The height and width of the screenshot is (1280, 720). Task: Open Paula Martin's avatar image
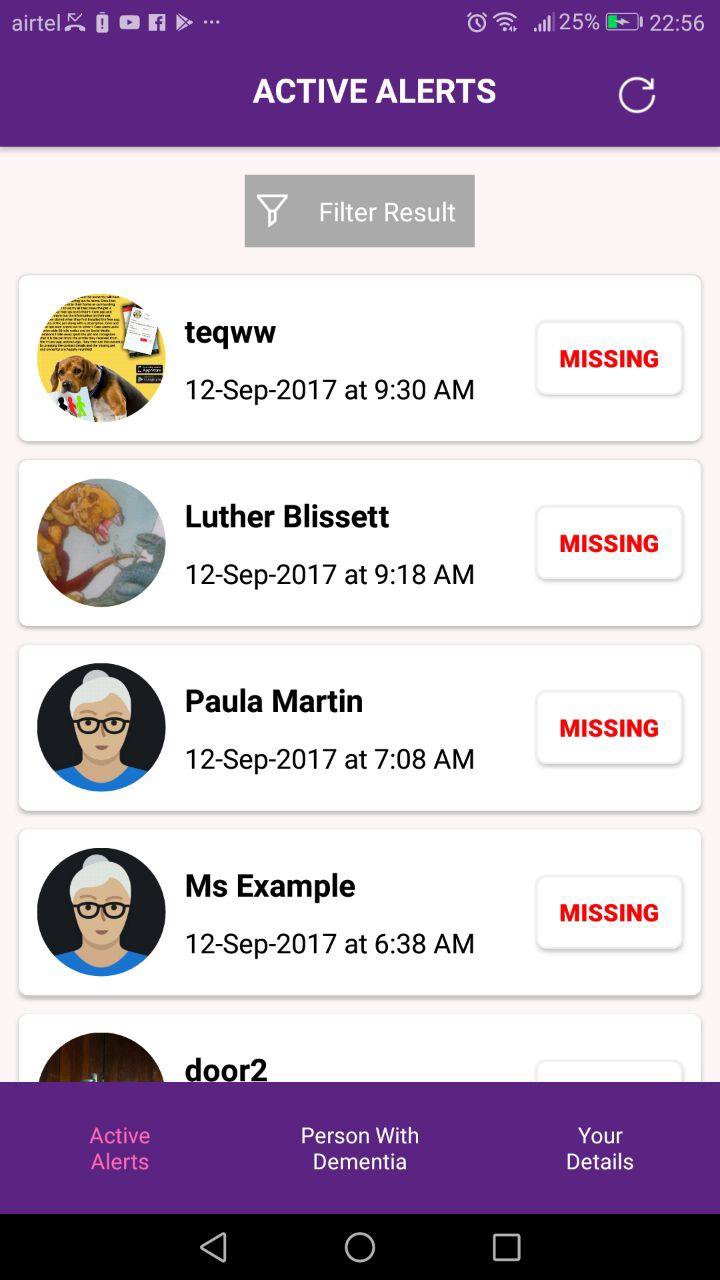[x=101, y=727]
